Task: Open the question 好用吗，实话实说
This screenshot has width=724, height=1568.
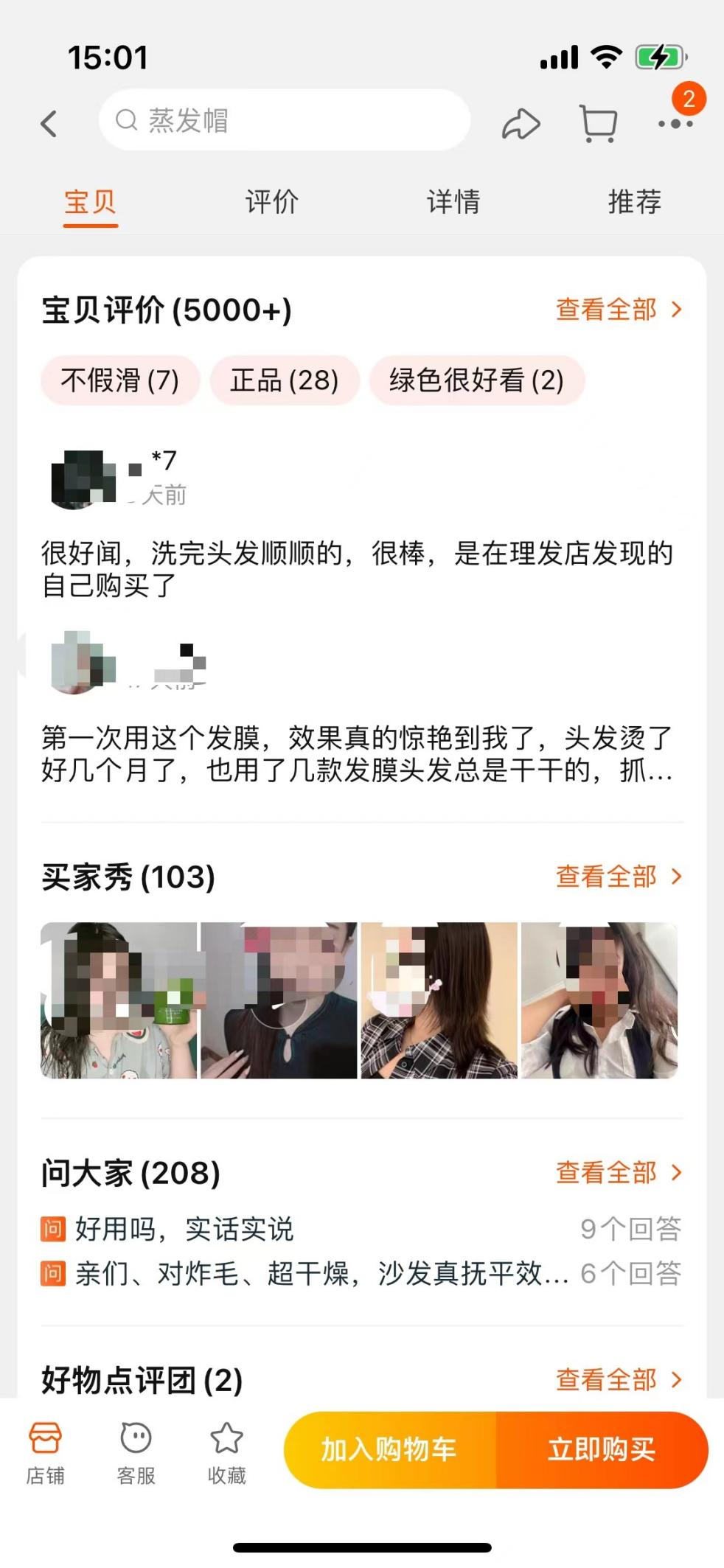Action: [x=184, y=1229]
